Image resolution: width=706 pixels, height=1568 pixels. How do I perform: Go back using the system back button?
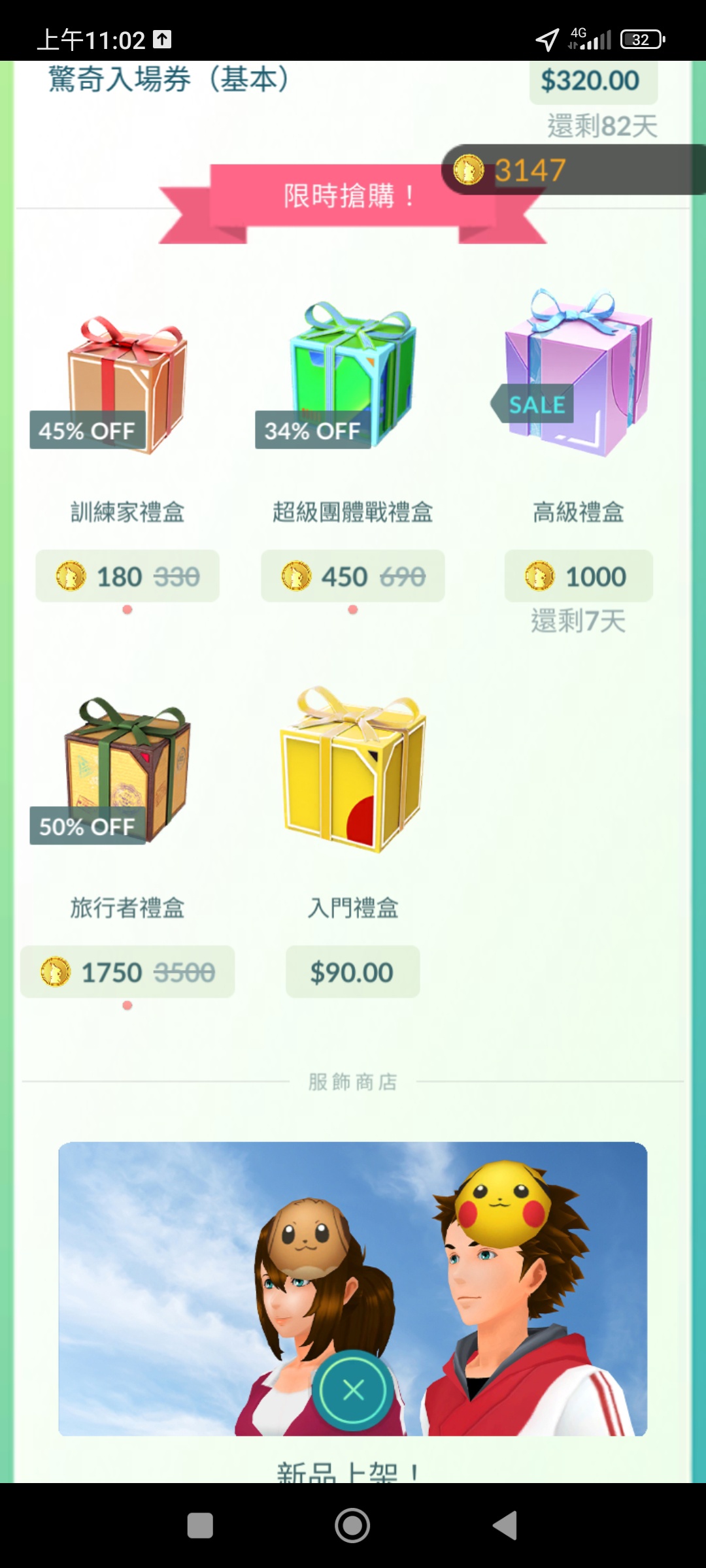pos(505,1526)
